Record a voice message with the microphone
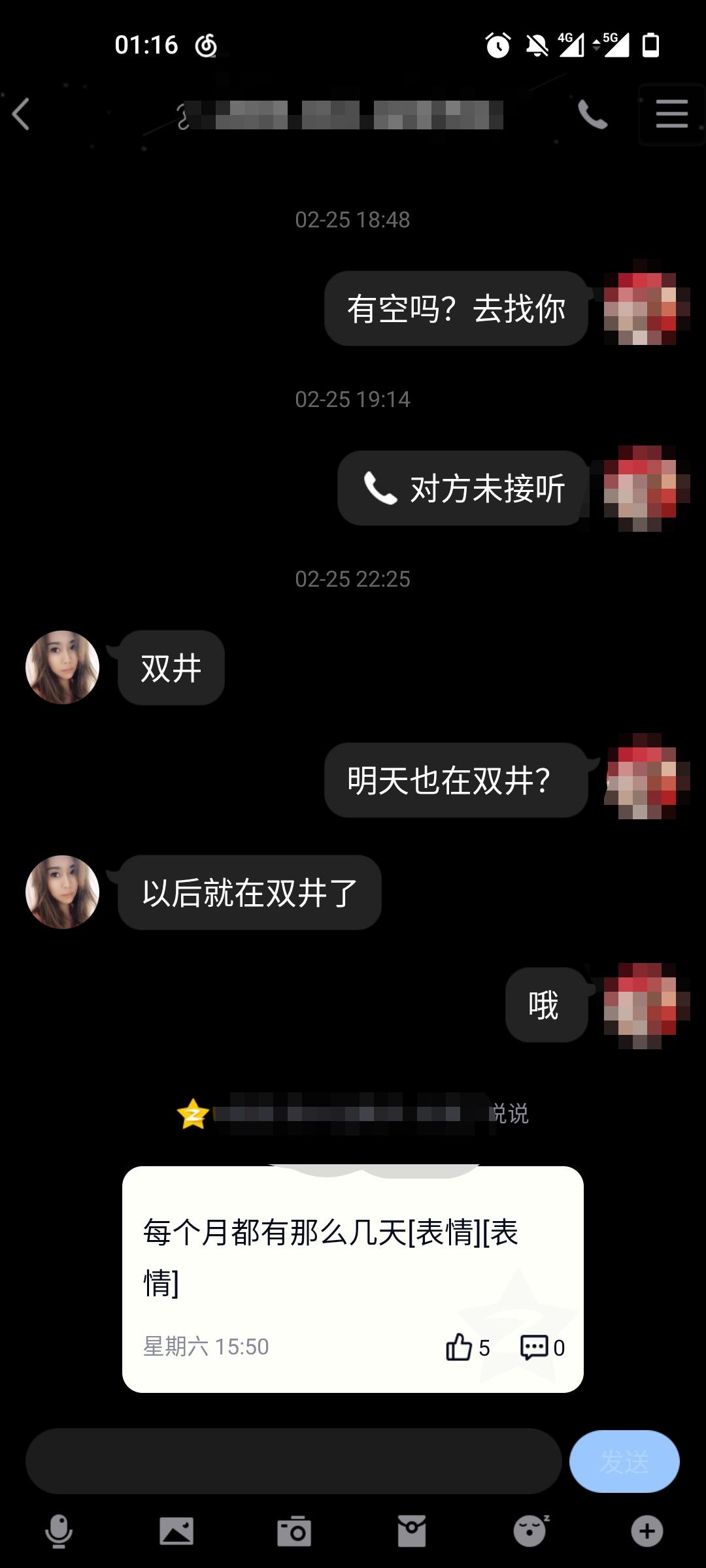The height and width of the screenshot is (1568, 706). [x=59, y=1531]
